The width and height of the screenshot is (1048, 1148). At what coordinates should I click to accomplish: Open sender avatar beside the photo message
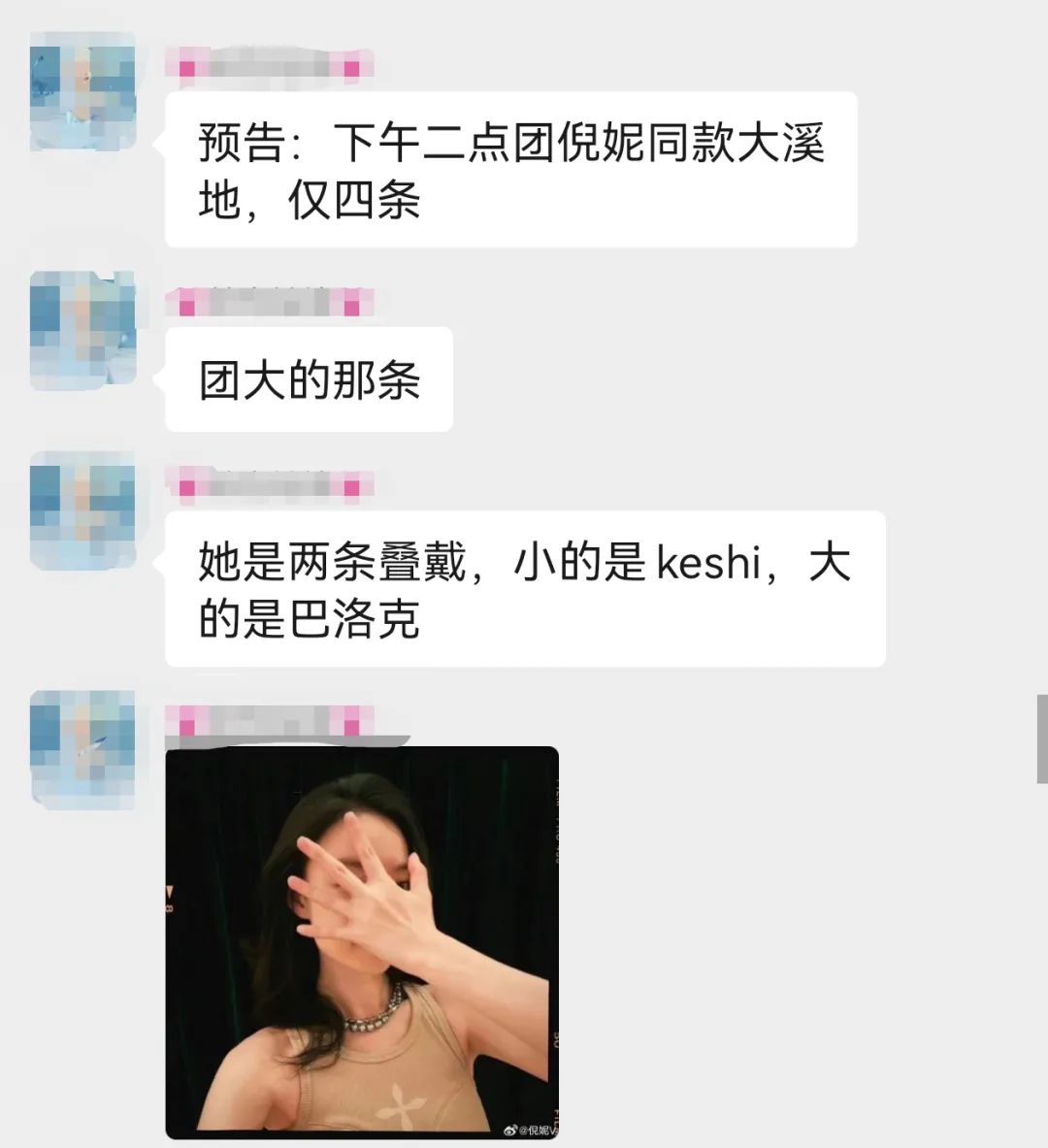click(82, 747)
